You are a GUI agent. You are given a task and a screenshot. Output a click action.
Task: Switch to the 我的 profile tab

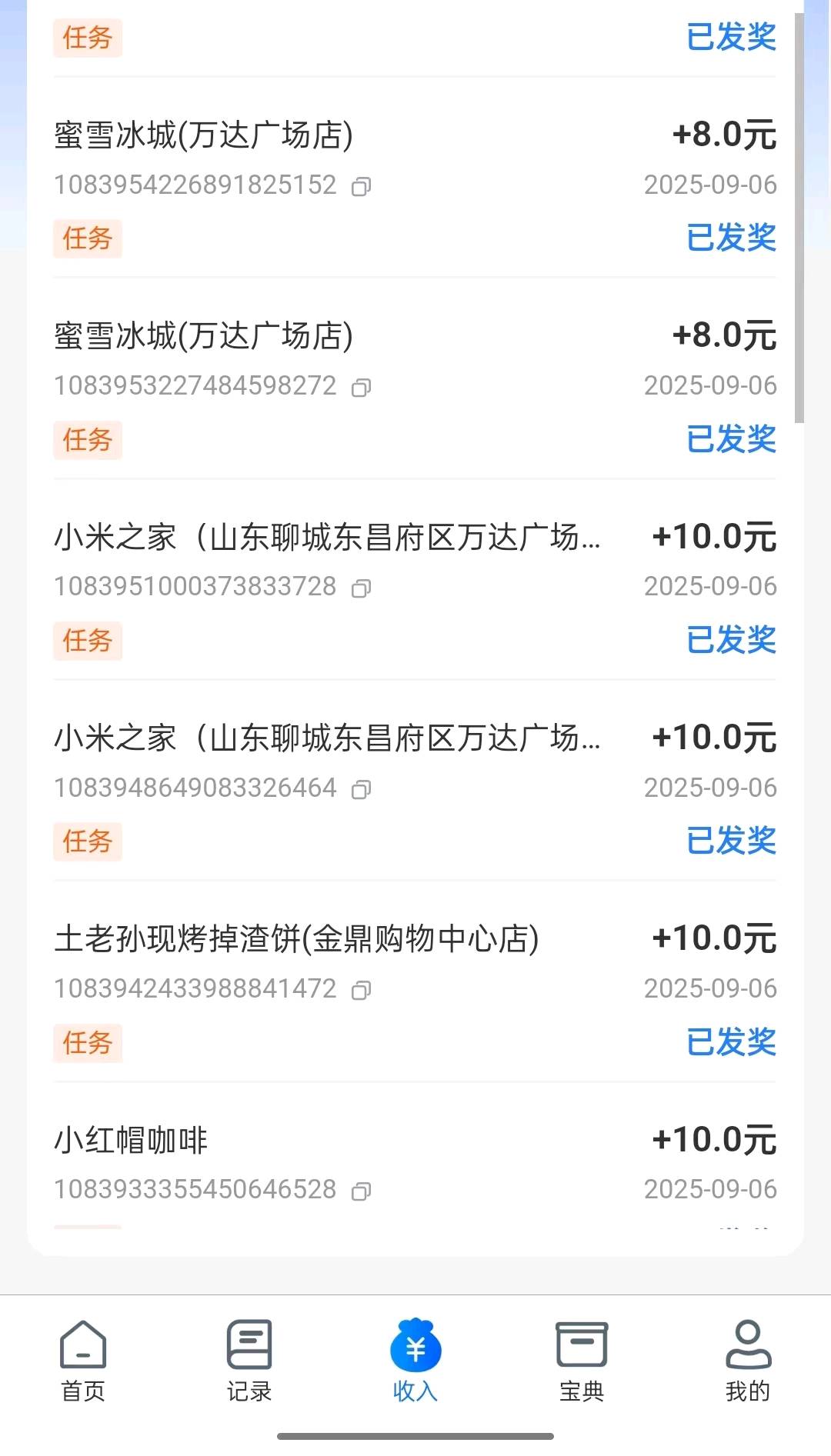(x=748, y=1361)
